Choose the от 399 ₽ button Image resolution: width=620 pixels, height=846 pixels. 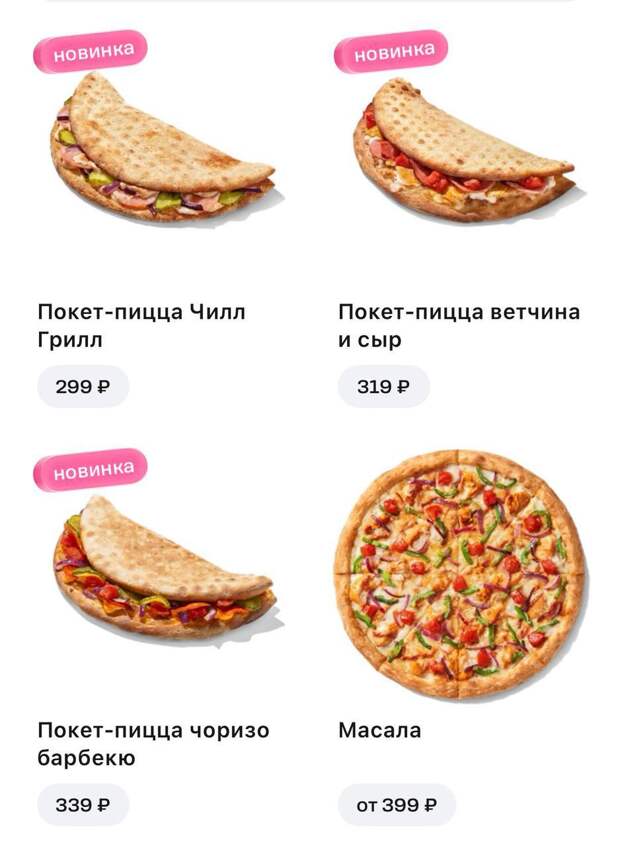397,805
